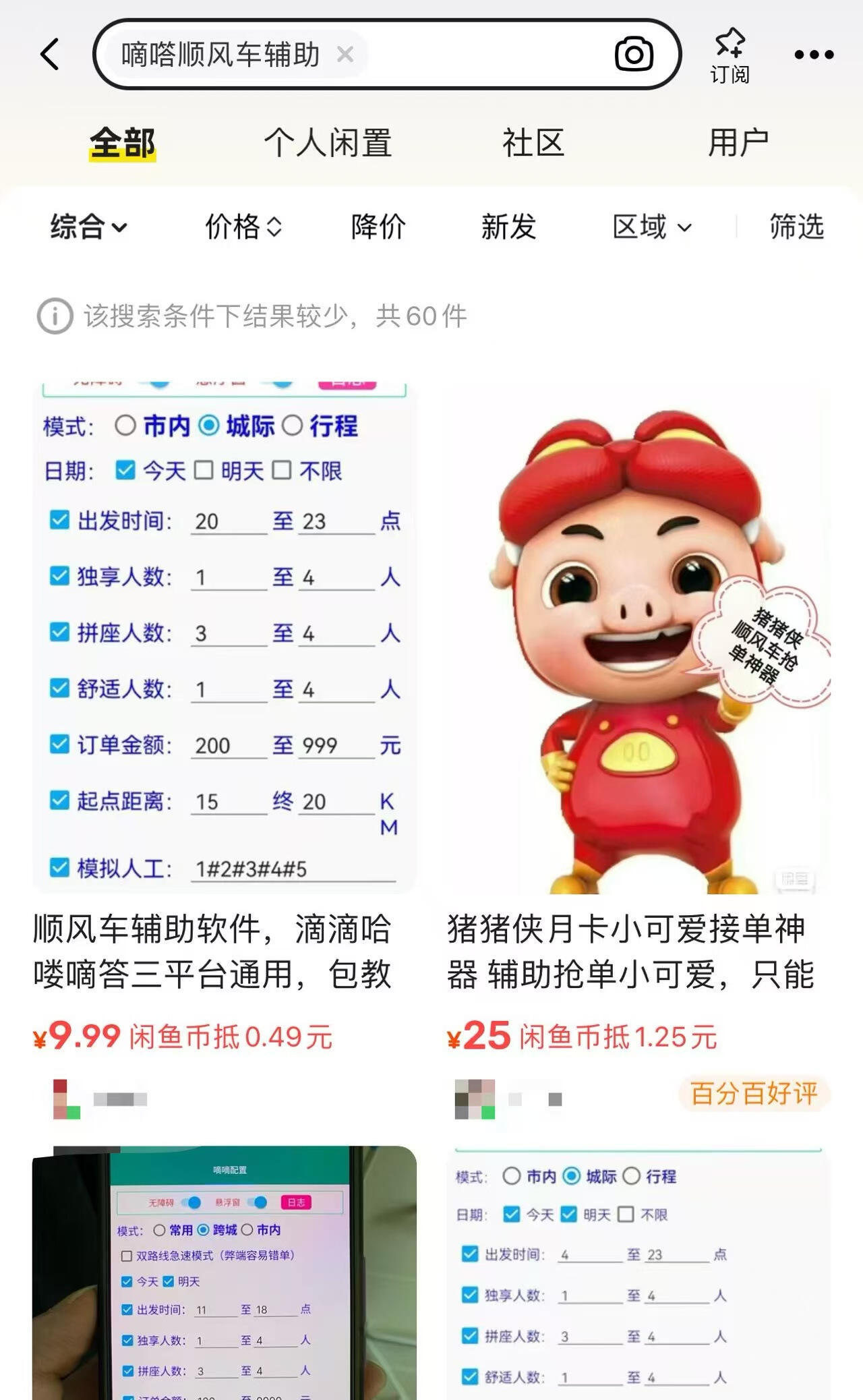This screenshot has height=1400, width=863.
Task: Switch to the 用户 tab
Action: [738, 143]
